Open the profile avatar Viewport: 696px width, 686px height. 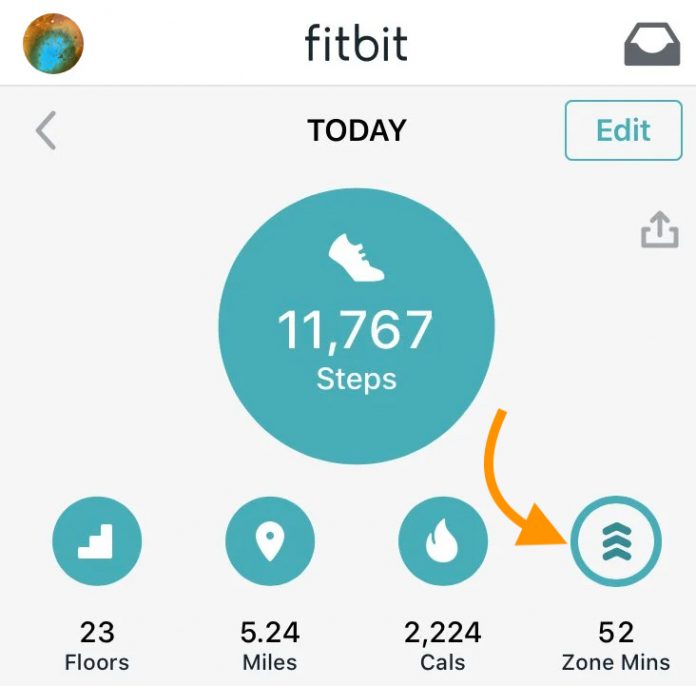53,44
